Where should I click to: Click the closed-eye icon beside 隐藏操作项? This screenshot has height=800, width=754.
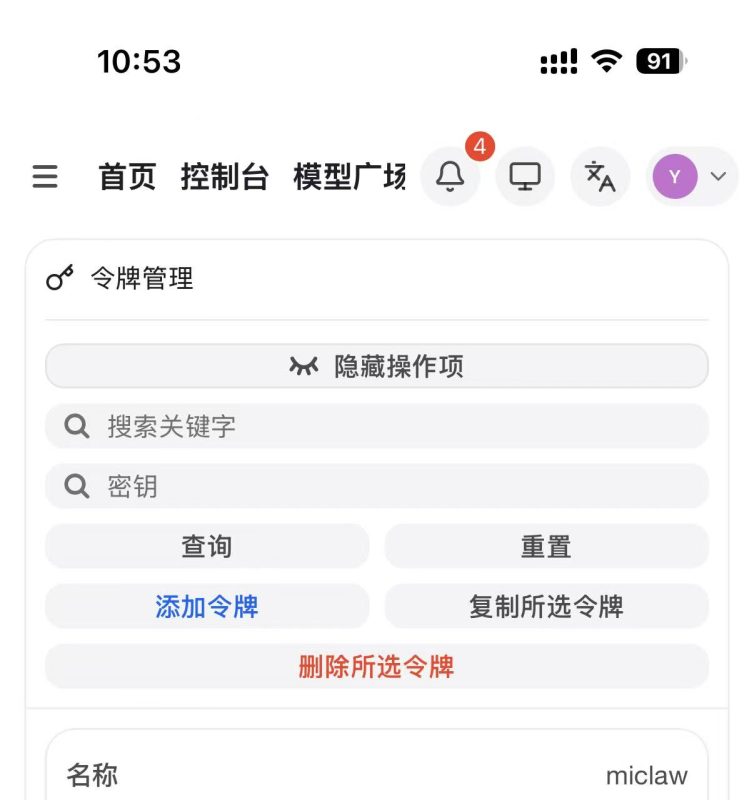[x=305, y=365]
